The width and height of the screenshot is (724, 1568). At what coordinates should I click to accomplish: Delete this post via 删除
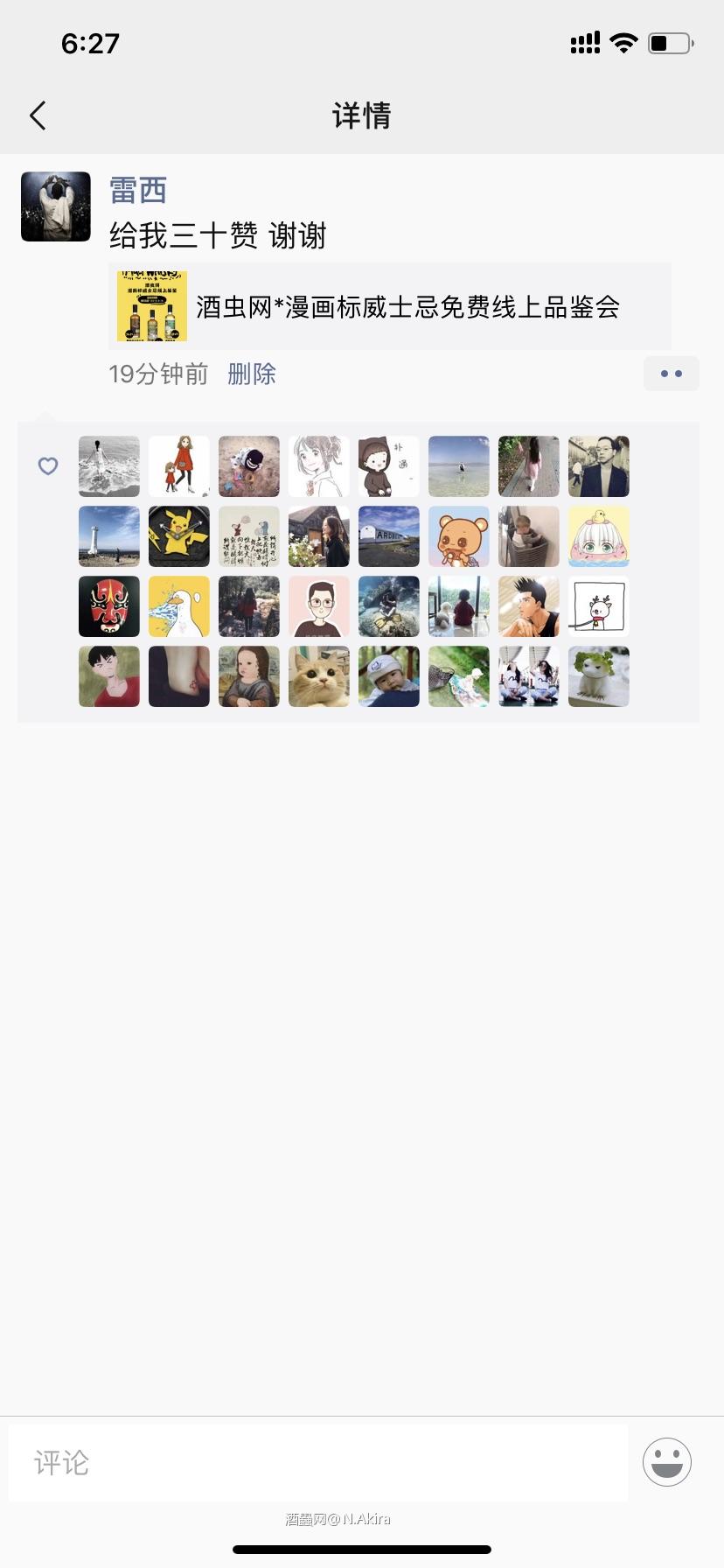click(252, 374)
